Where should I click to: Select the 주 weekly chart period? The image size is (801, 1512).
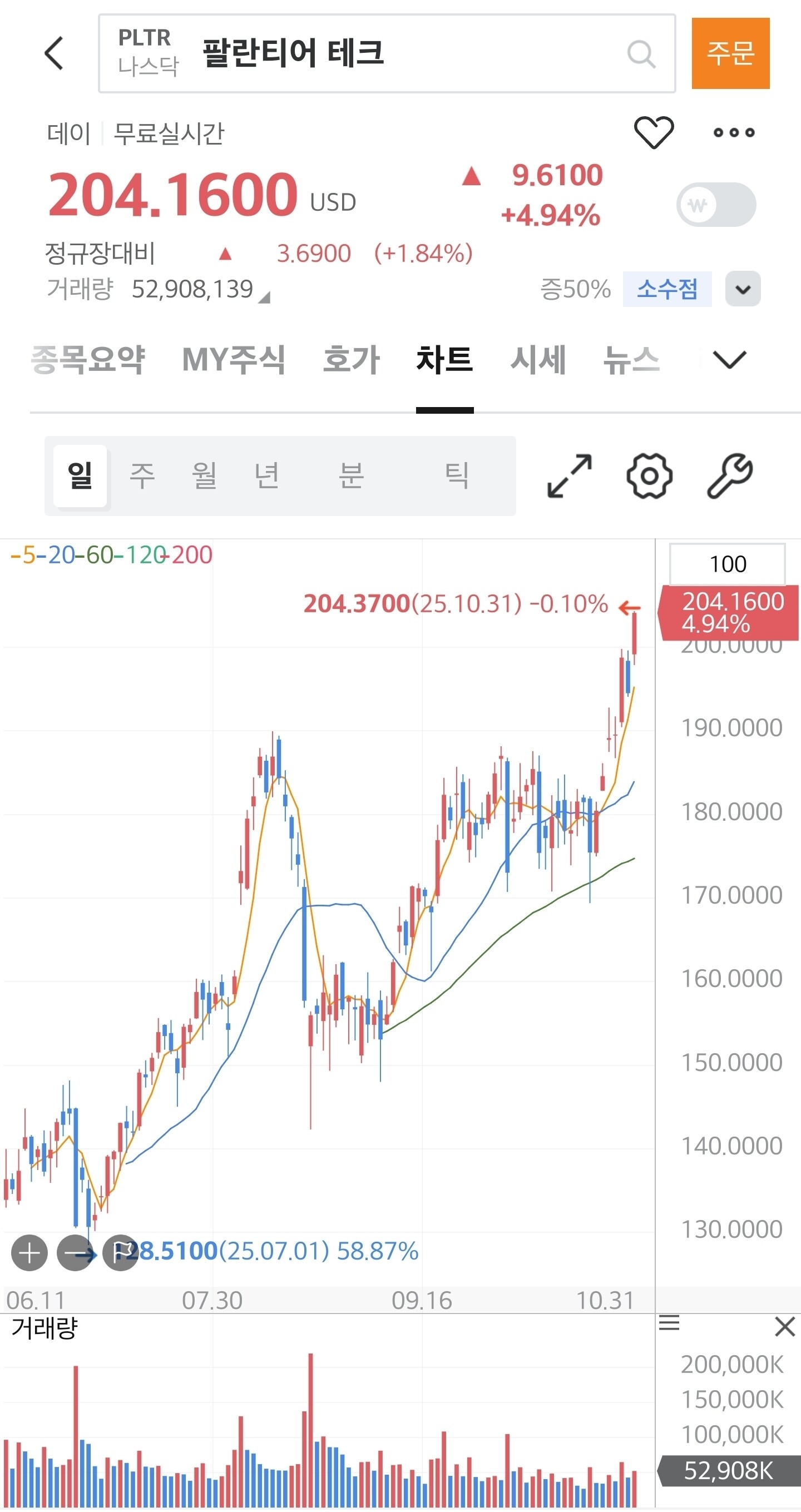point(142,475)
